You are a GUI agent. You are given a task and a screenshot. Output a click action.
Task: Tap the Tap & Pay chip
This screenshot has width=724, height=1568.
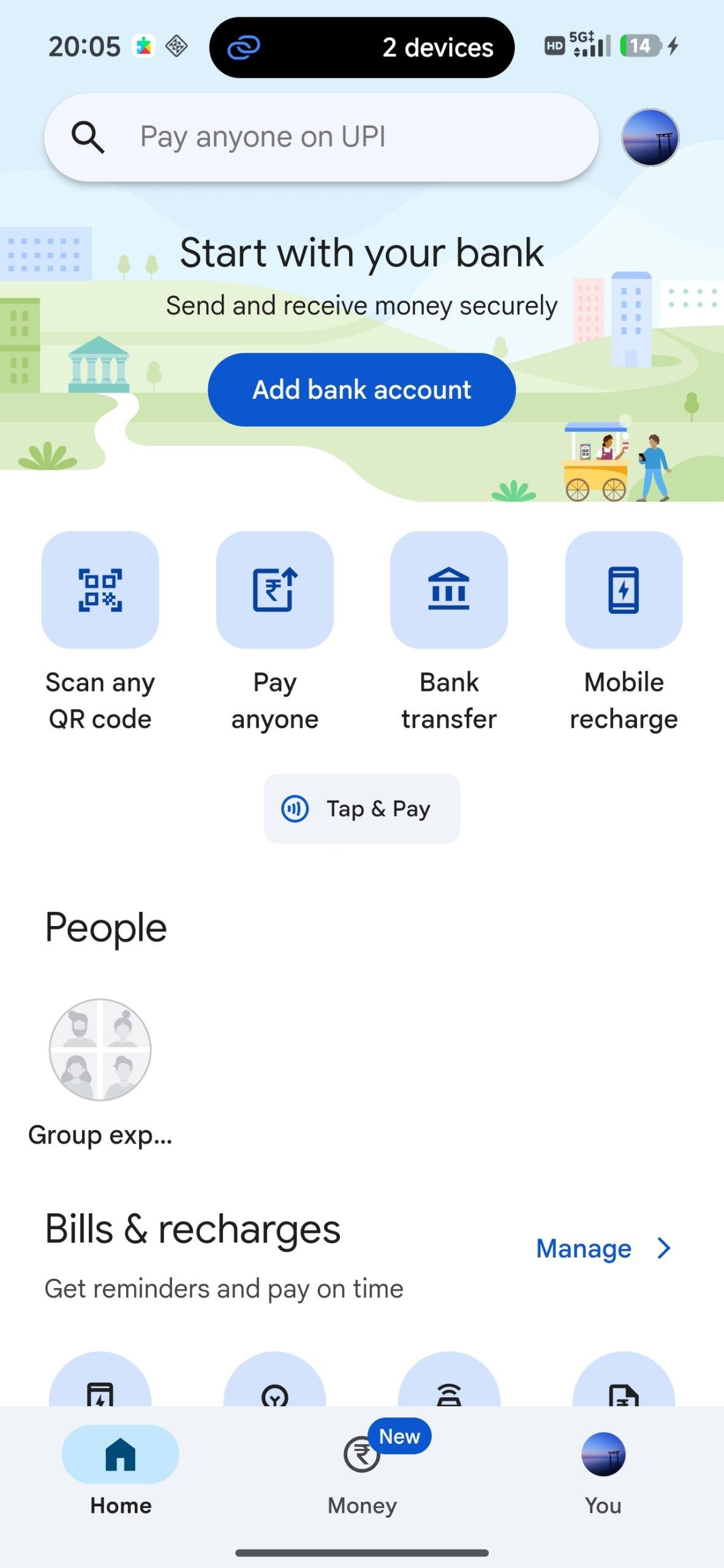361,809
